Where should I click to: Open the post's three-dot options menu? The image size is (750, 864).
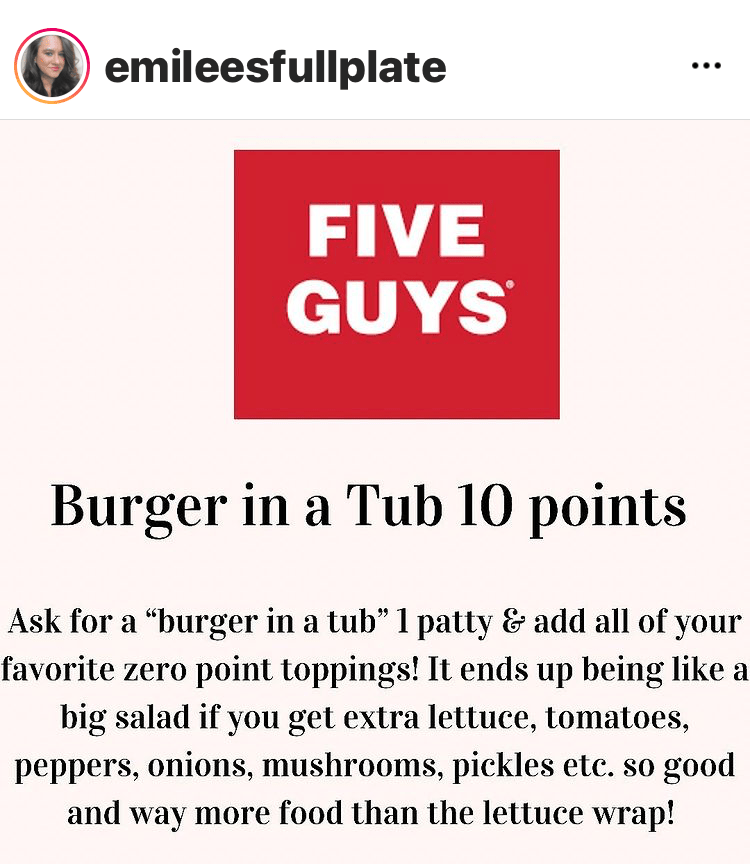(706, 66)
